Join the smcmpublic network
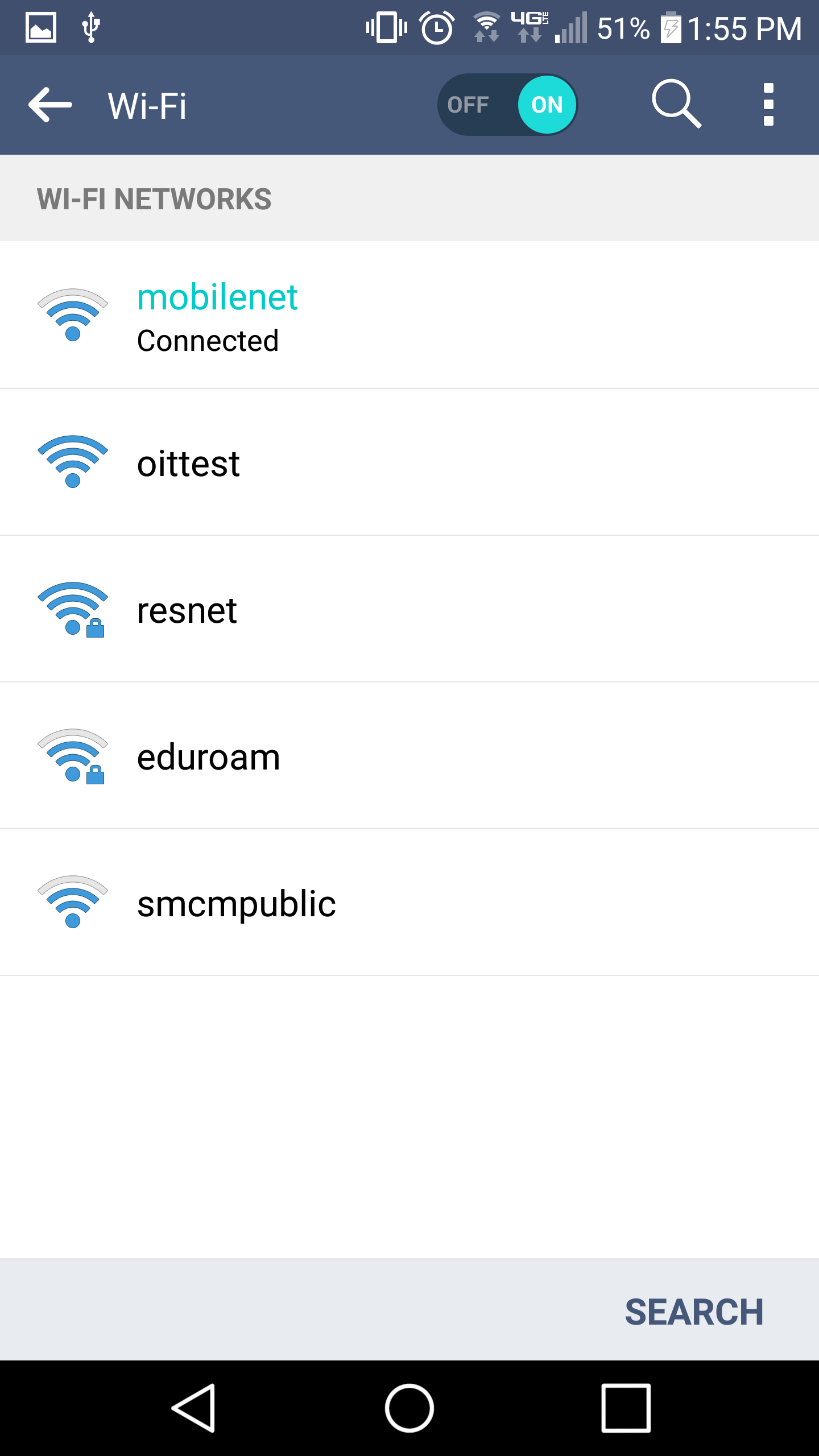 tap(409, 903)
